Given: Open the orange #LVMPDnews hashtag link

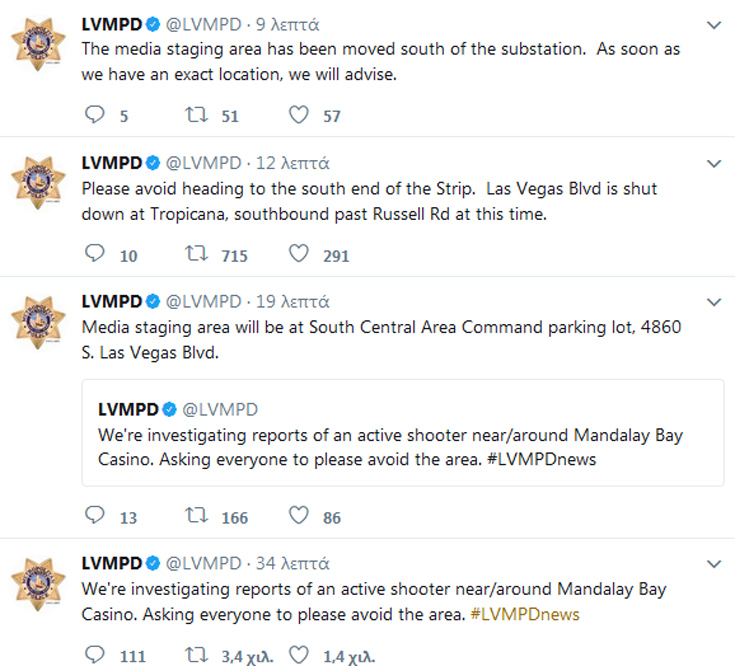Looking at the screenshot, I should click(x=524, y=614).
